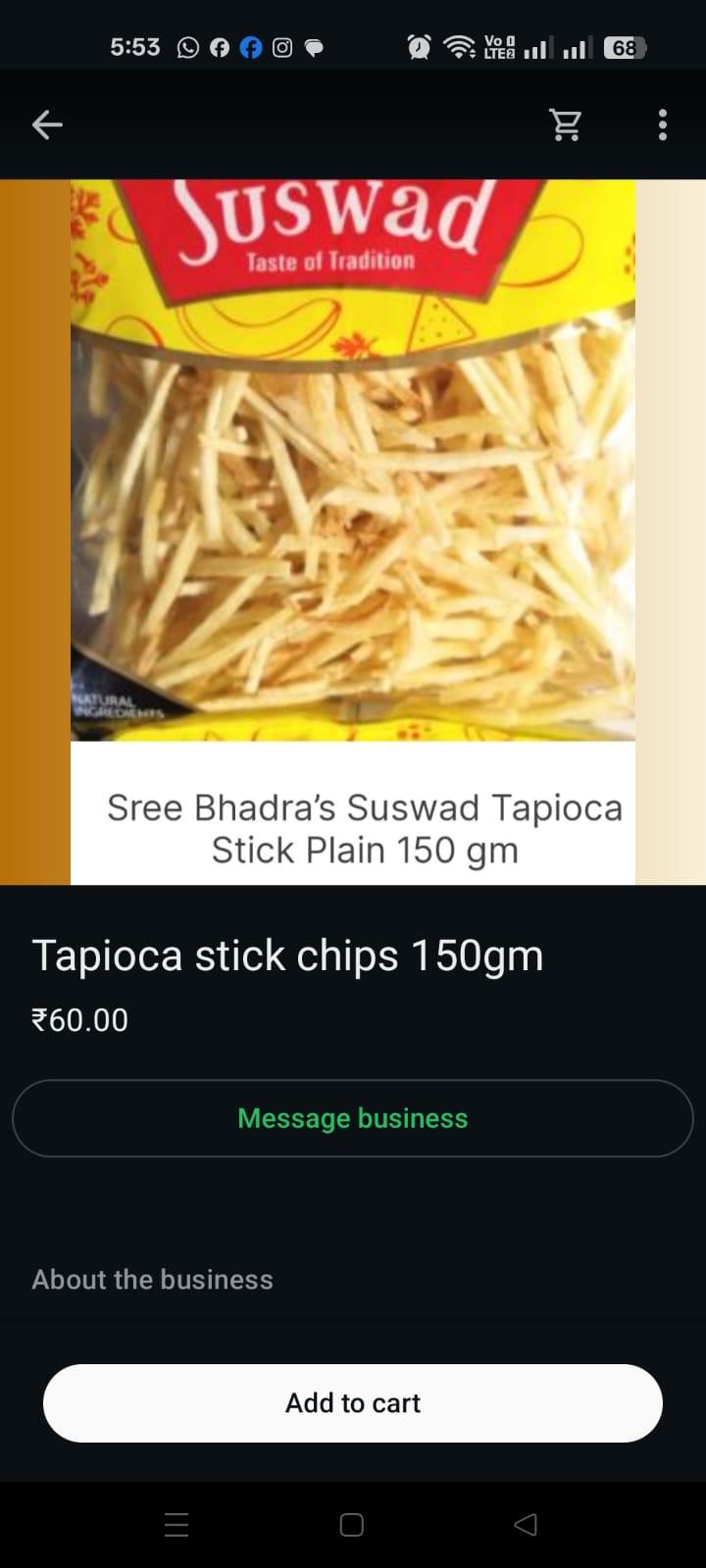Viewport: 706px width, 1568px height.
Task: Go back using the top-left arrow
Action: pyautogui.click(x=47, y=124)
